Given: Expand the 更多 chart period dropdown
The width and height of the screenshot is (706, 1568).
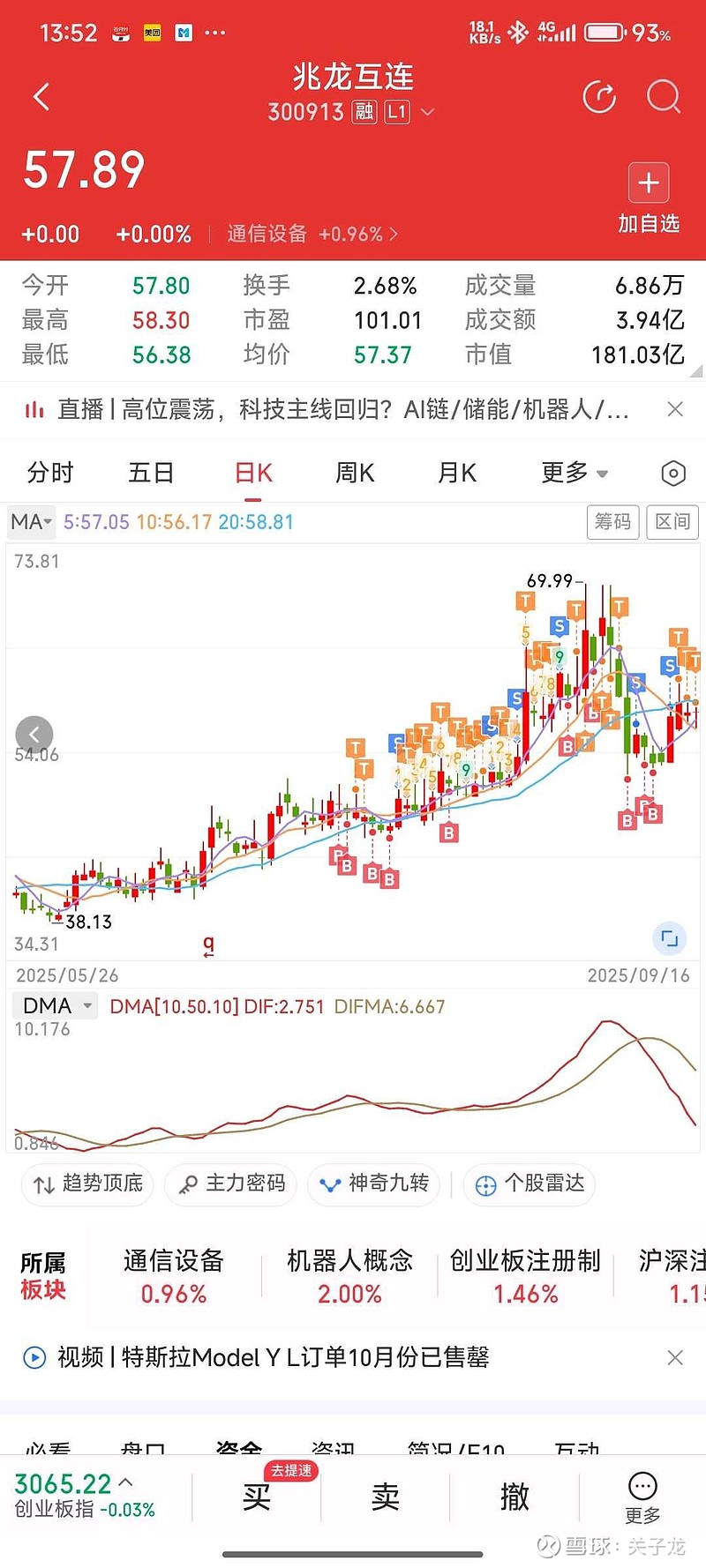Looking at the screenshot, I should click(575, 474).
